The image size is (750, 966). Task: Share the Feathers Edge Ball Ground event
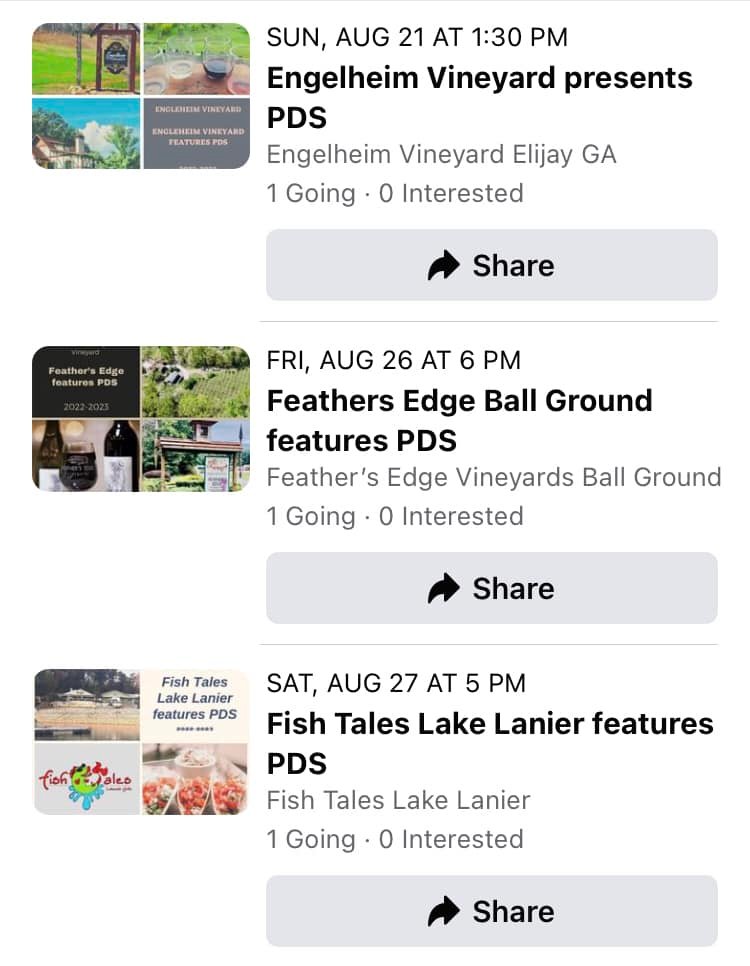tap(491, 588)
